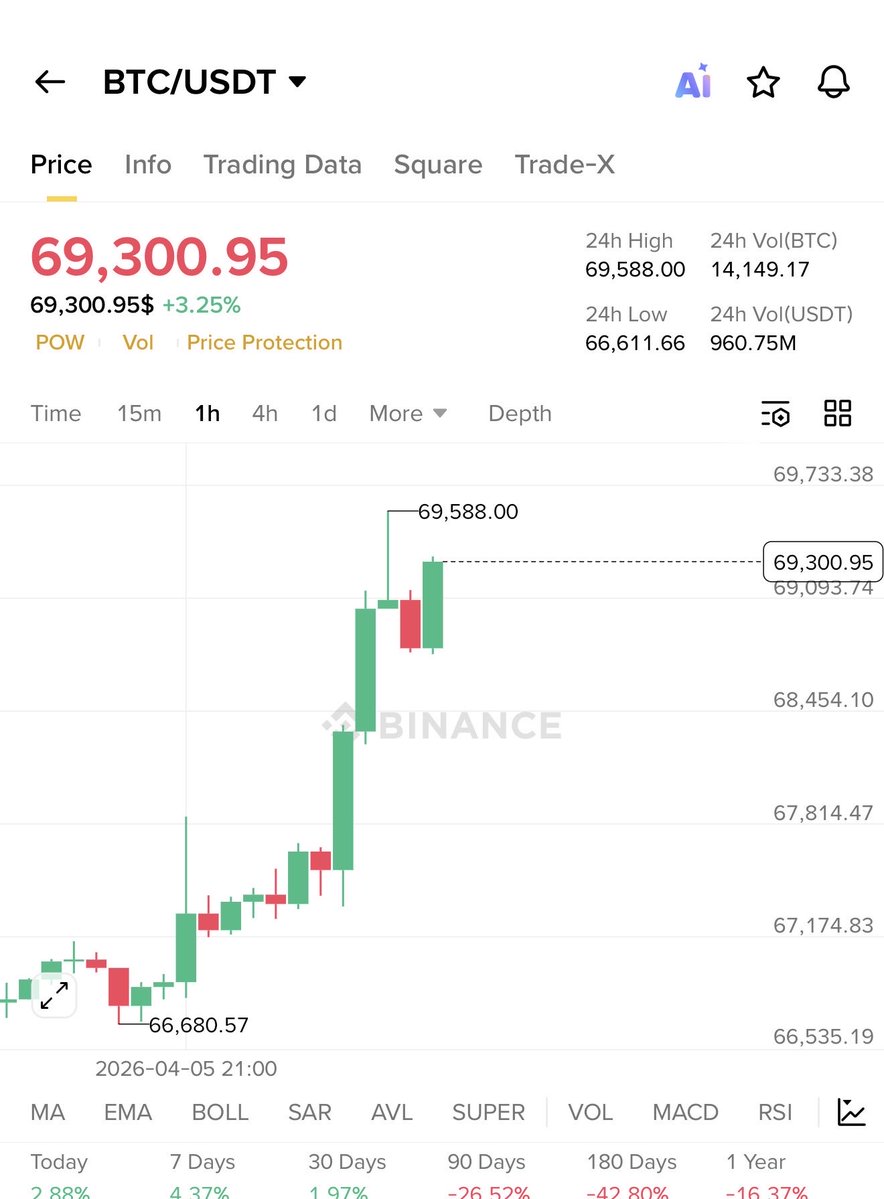884x1199 pixels.
Task: Go back using the arrow icon
Action: point(50,82)
